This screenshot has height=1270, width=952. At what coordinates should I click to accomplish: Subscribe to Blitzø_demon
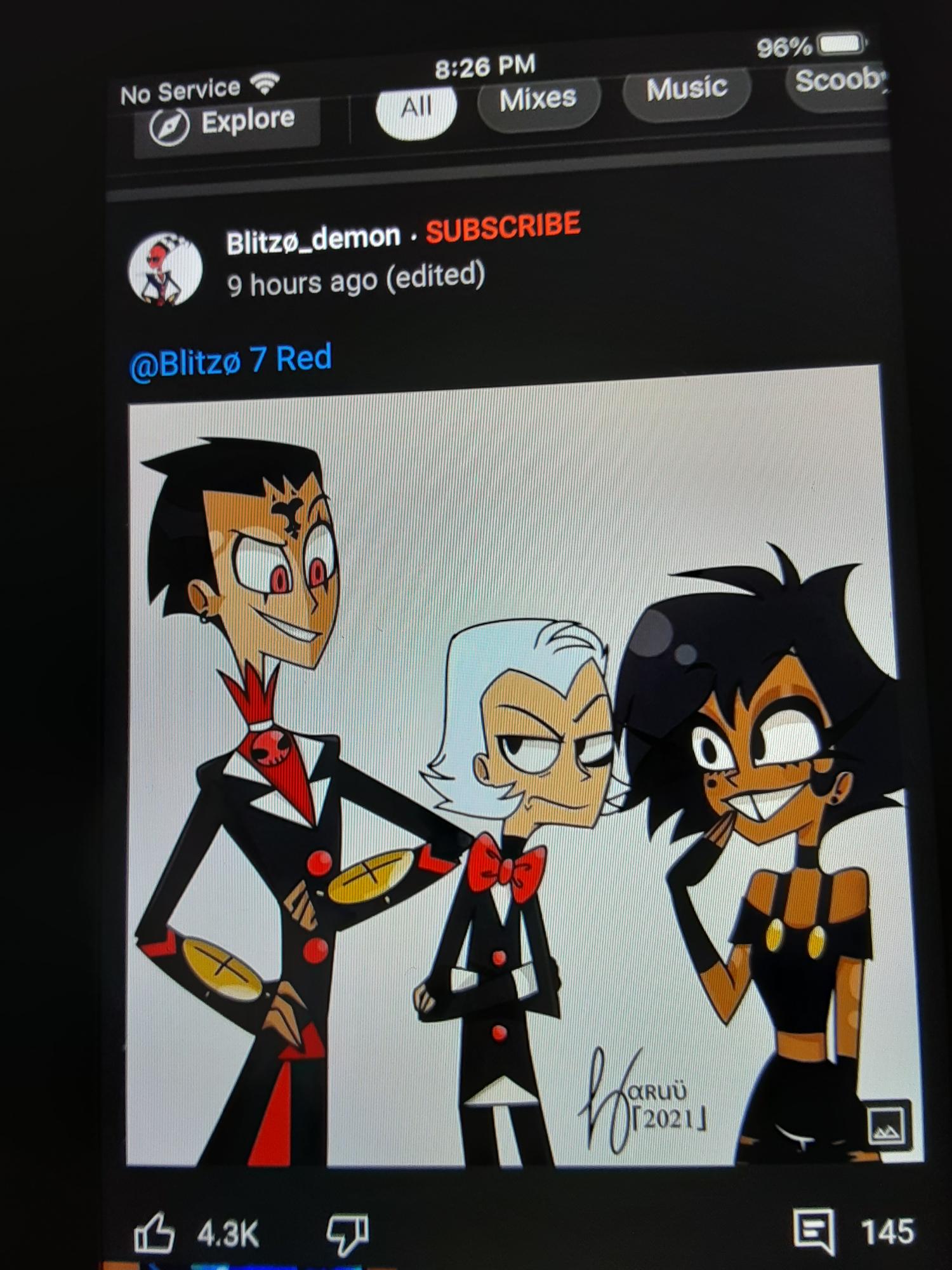(x=503, y=227)
